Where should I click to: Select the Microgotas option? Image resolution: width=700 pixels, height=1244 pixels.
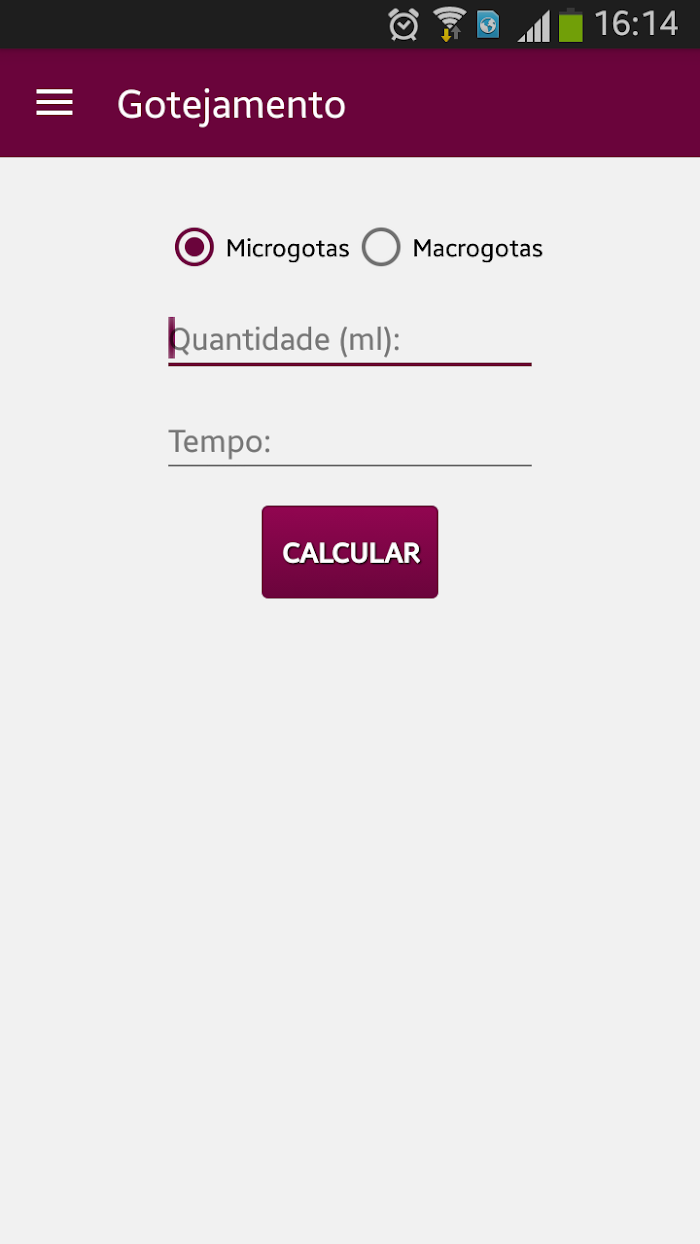[262, 247]
